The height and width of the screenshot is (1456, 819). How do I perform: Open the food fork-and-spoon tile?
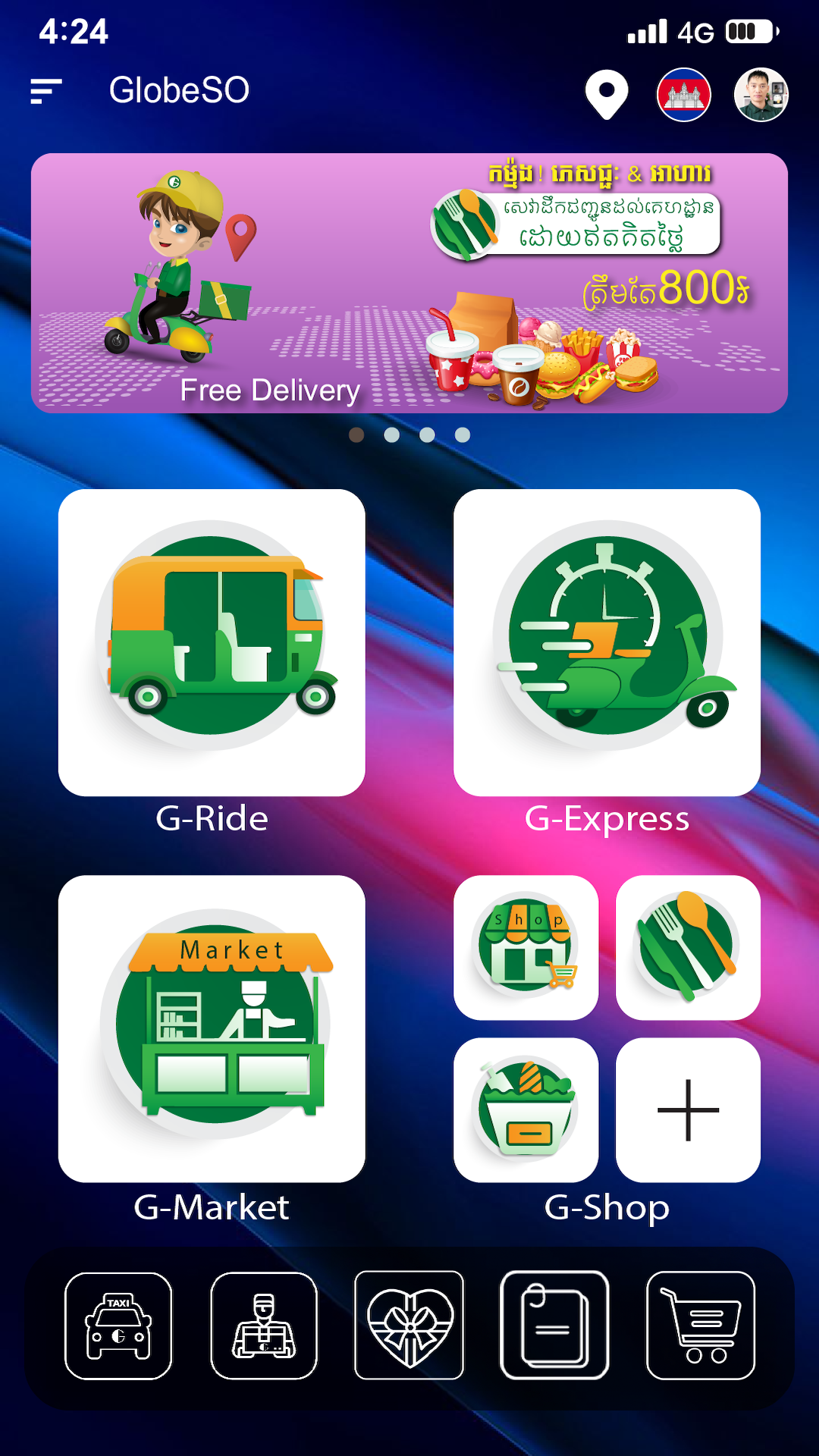coord(688,947)
